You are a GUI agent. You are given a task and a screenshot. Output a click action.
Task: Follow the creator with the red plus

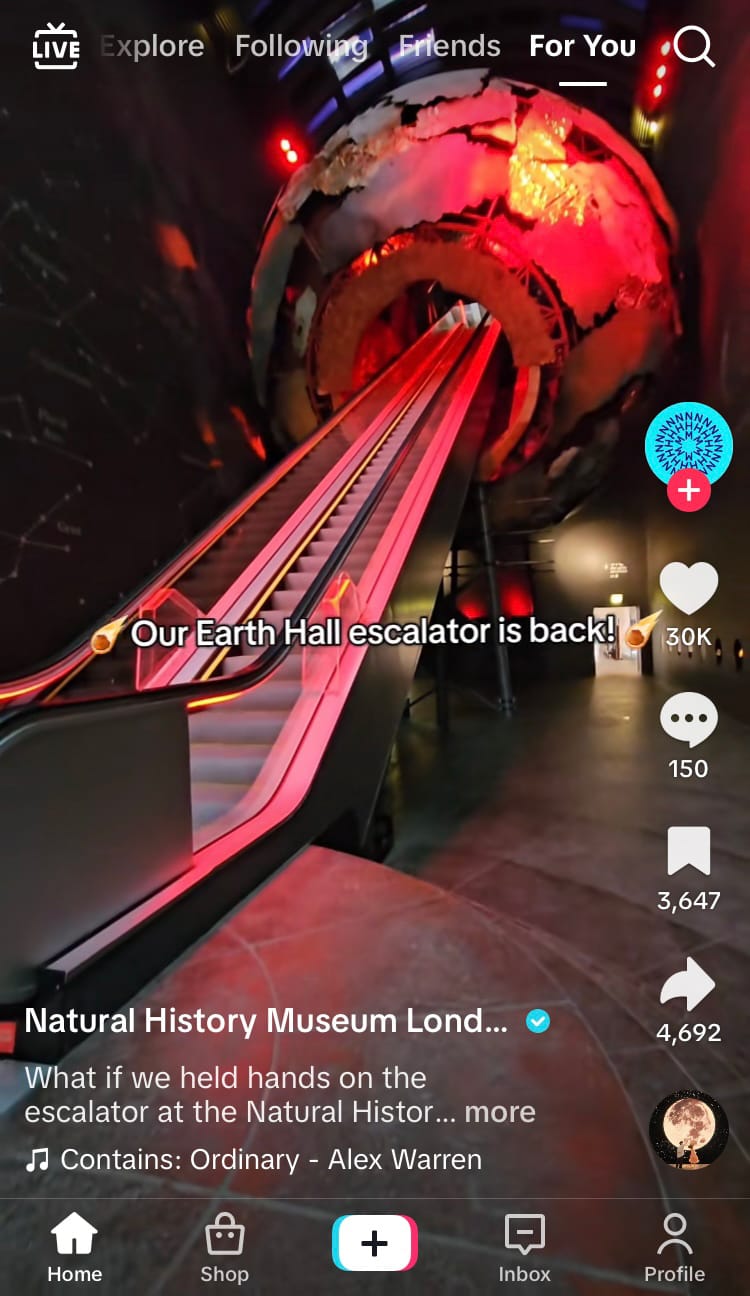pos(689,492)
